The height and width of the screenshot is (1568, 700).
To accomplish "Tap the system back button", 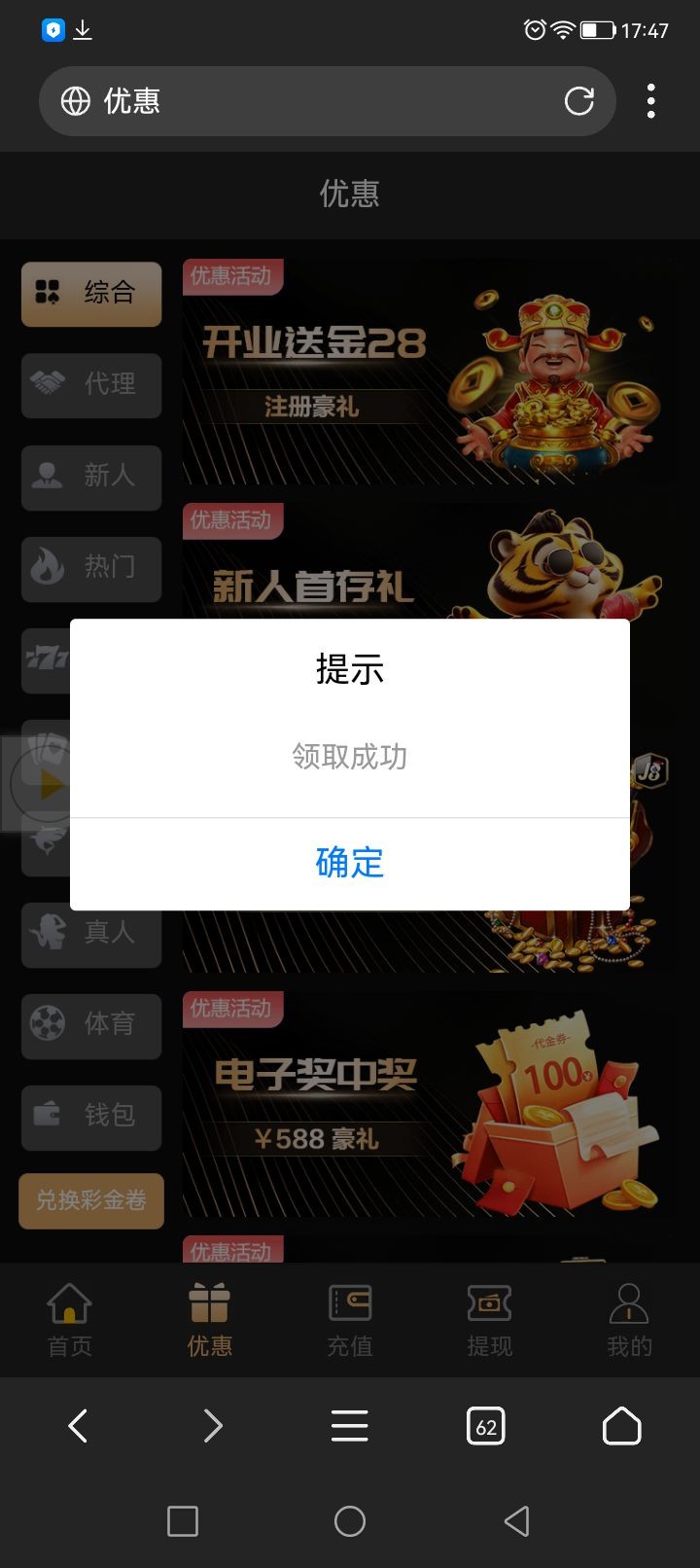I will coord(517,1521).
